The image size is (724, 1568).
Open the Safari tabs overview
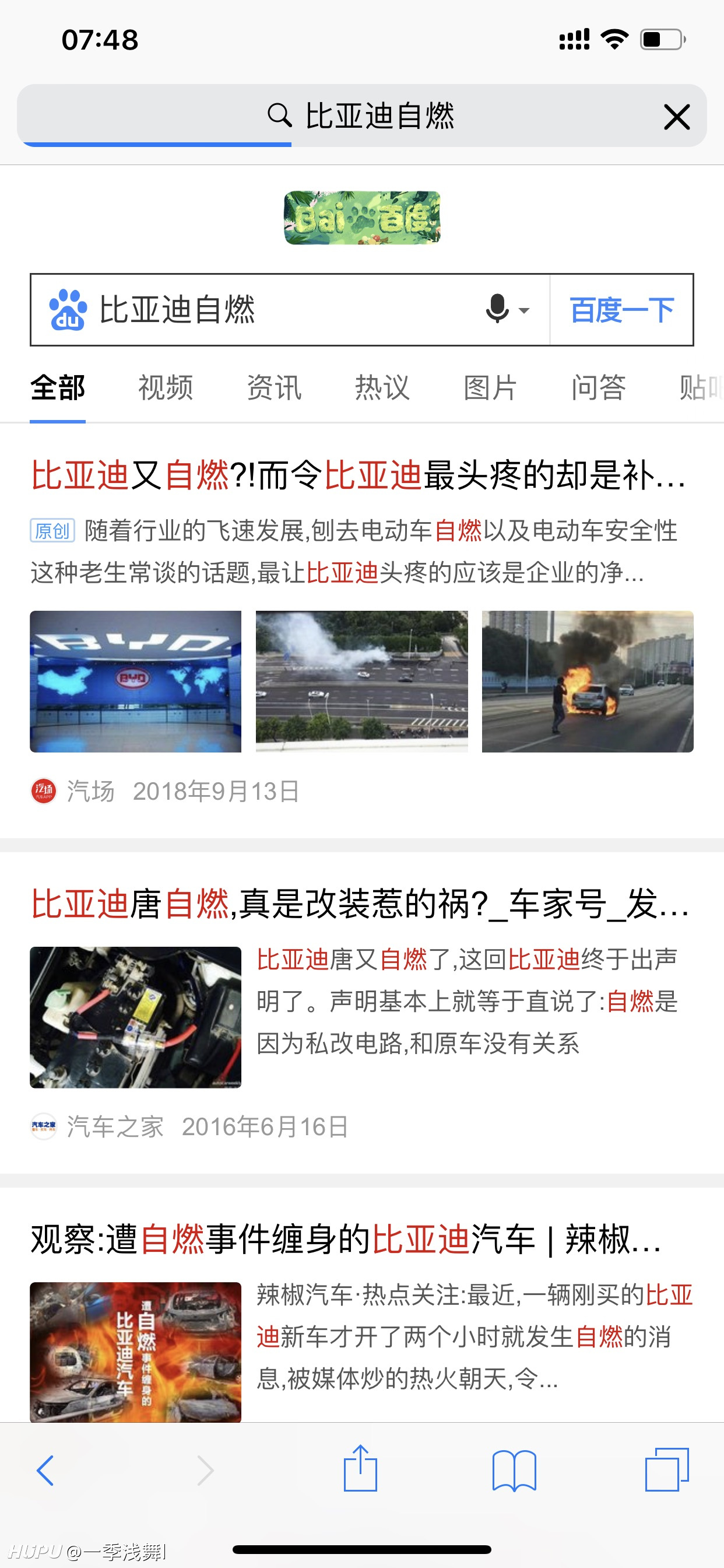[x=667, y=1469]
